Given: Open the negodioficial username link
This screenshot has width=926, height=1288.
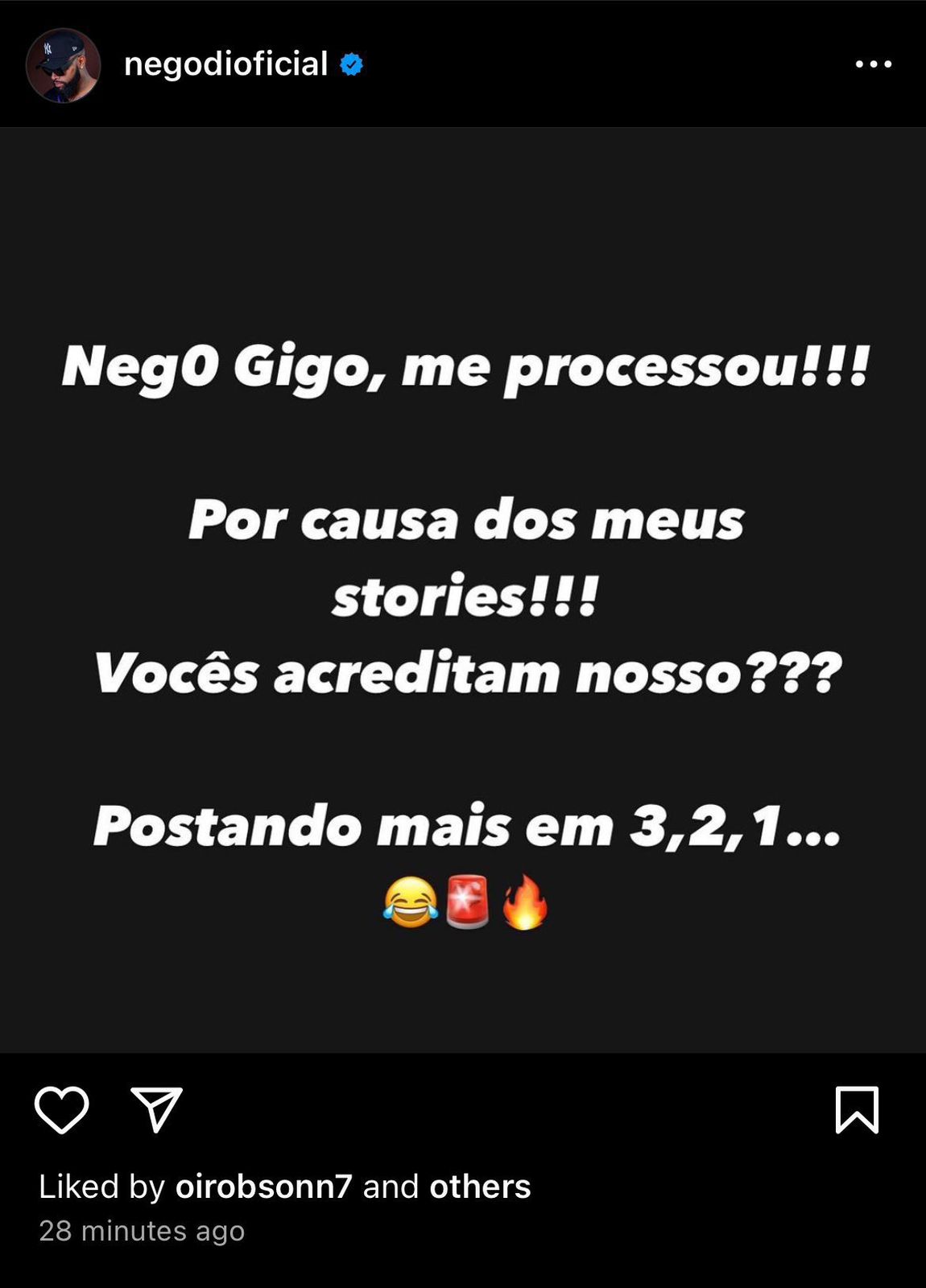Looking at the screenshot, I should coord(225,64).
